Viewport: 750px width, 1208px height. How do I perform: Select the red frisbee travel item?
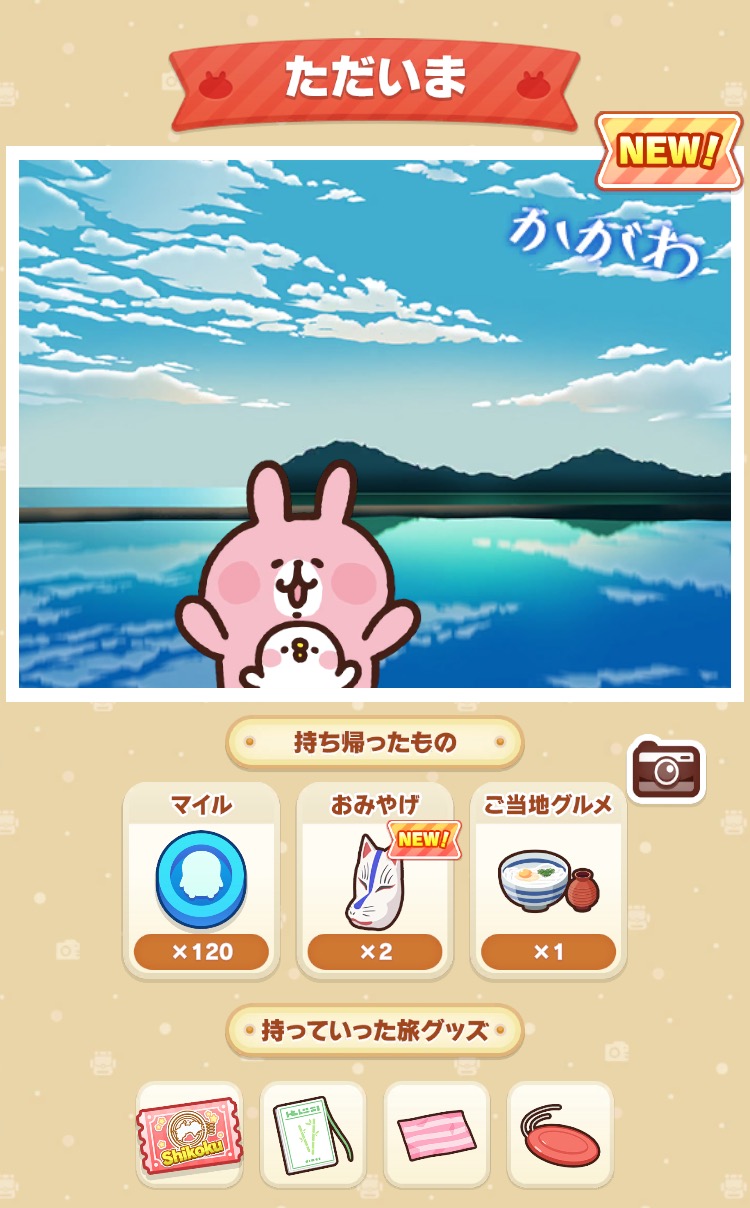(x=560, y=1135)
